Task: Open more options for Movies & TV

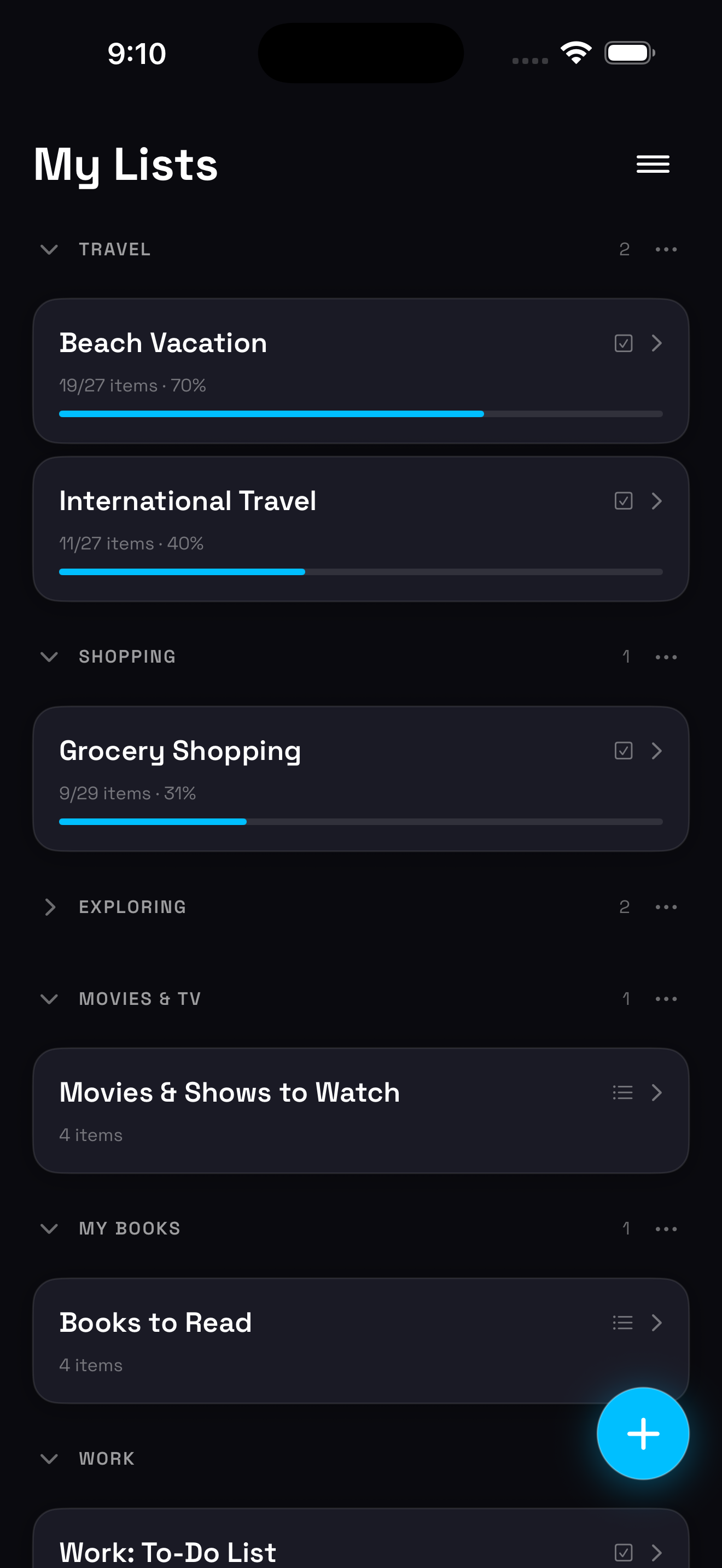Action: click(x=666, y=999)
